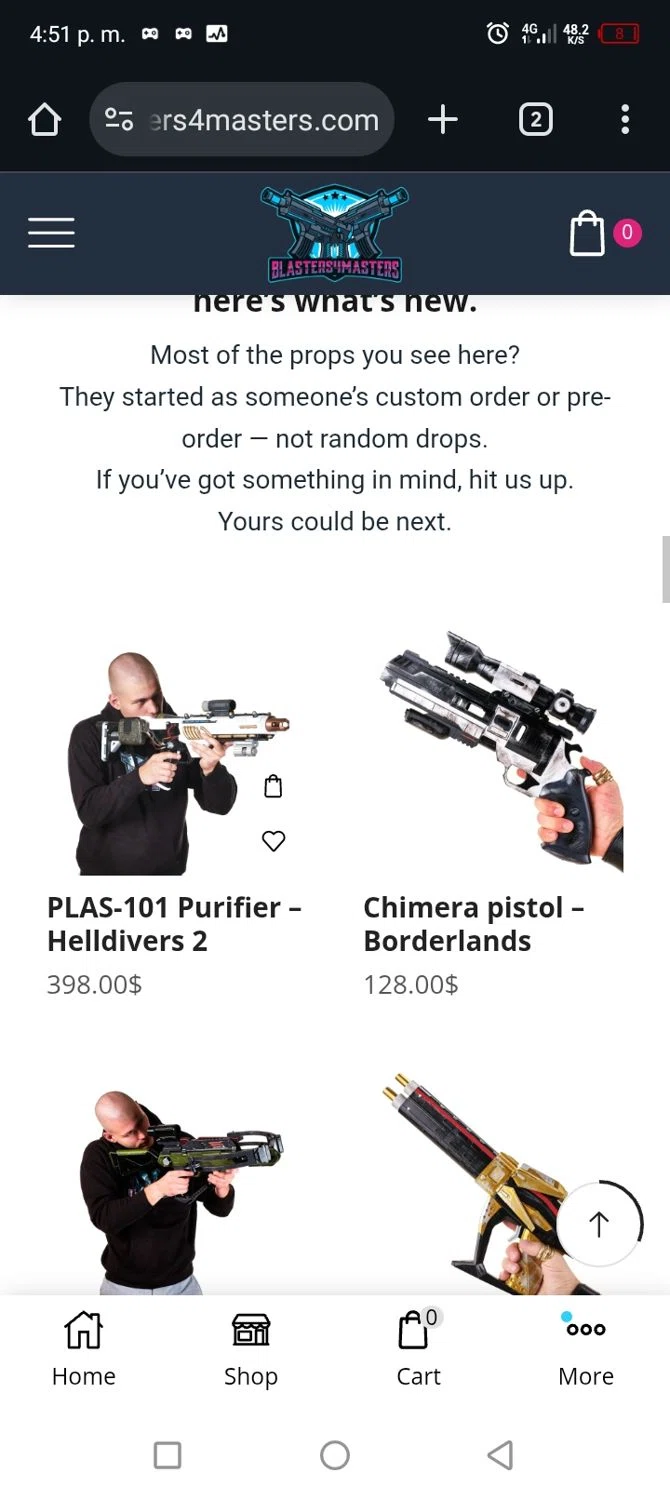Go back with the system back button
This screenshot has width=670, height=1500.
point(500,1455)
